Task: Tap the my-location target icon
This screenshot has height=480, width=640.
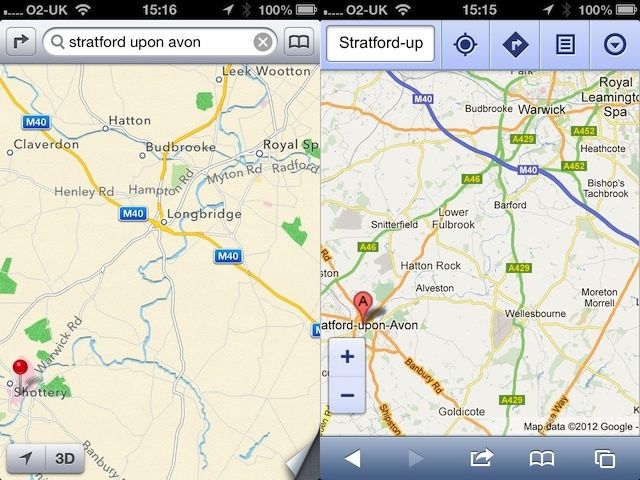Action: coord(464,44)
